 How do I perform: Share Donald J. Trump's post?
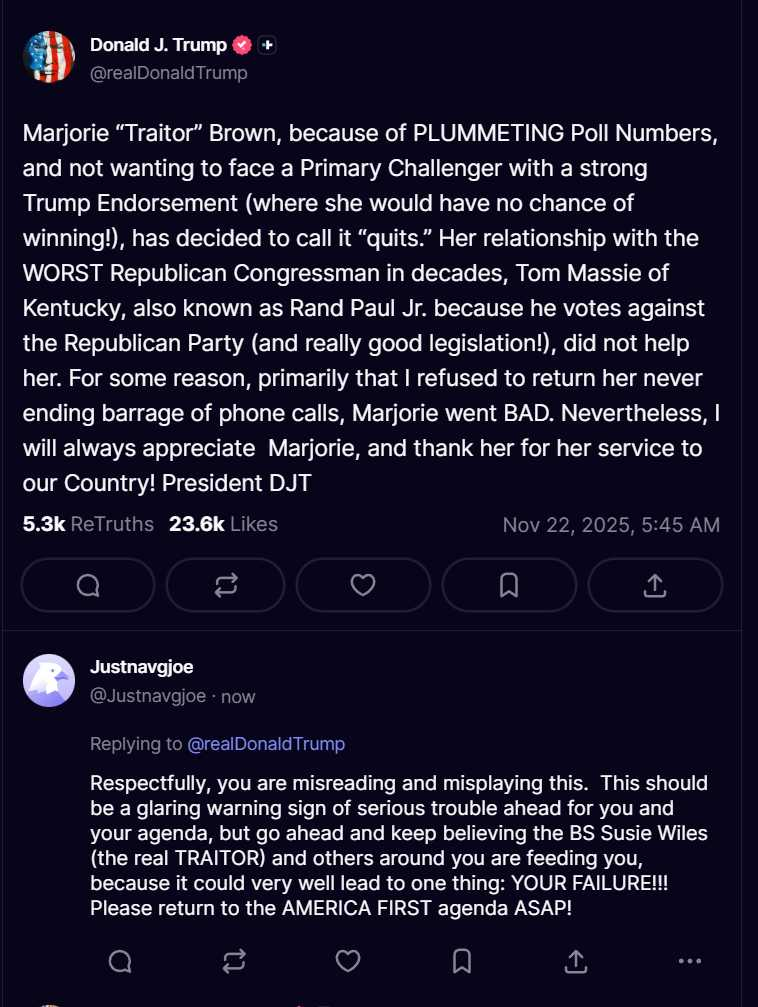tap(655, 585)
